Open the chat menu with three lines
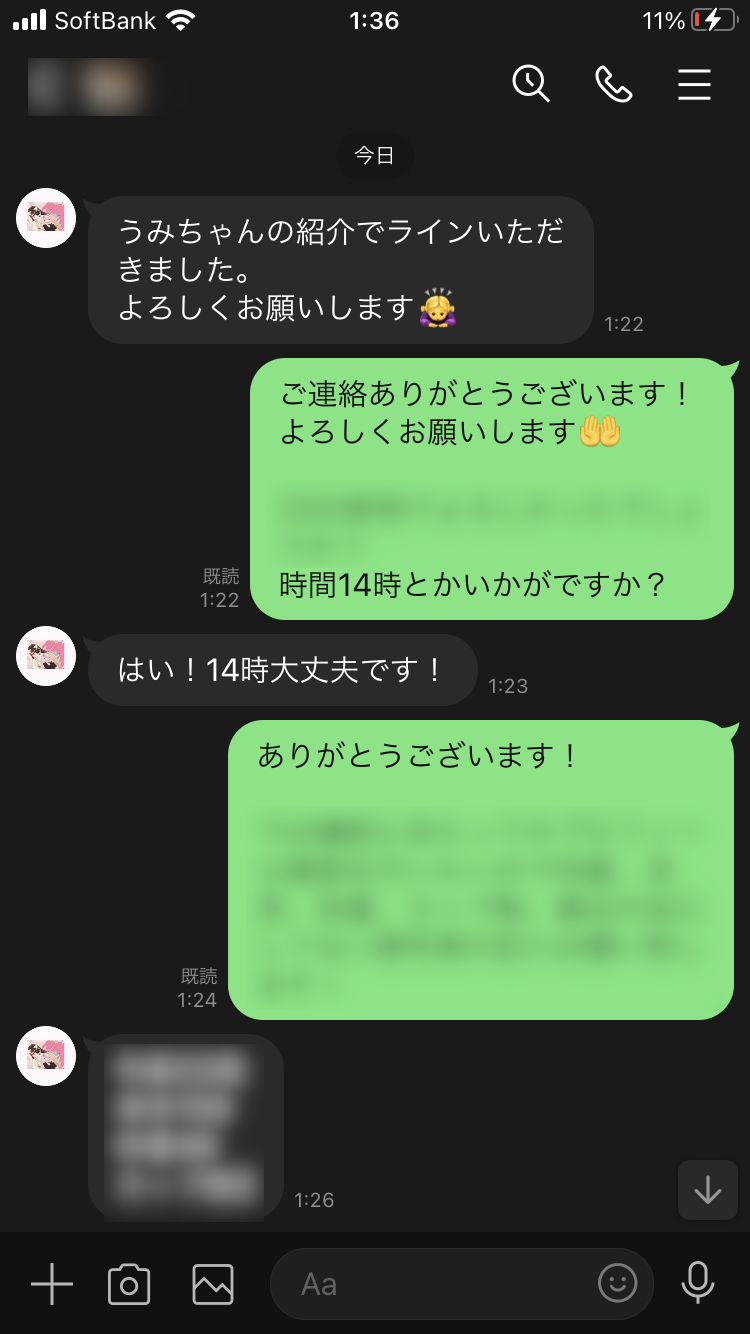The image size is (750, 1334). (694, 84)
